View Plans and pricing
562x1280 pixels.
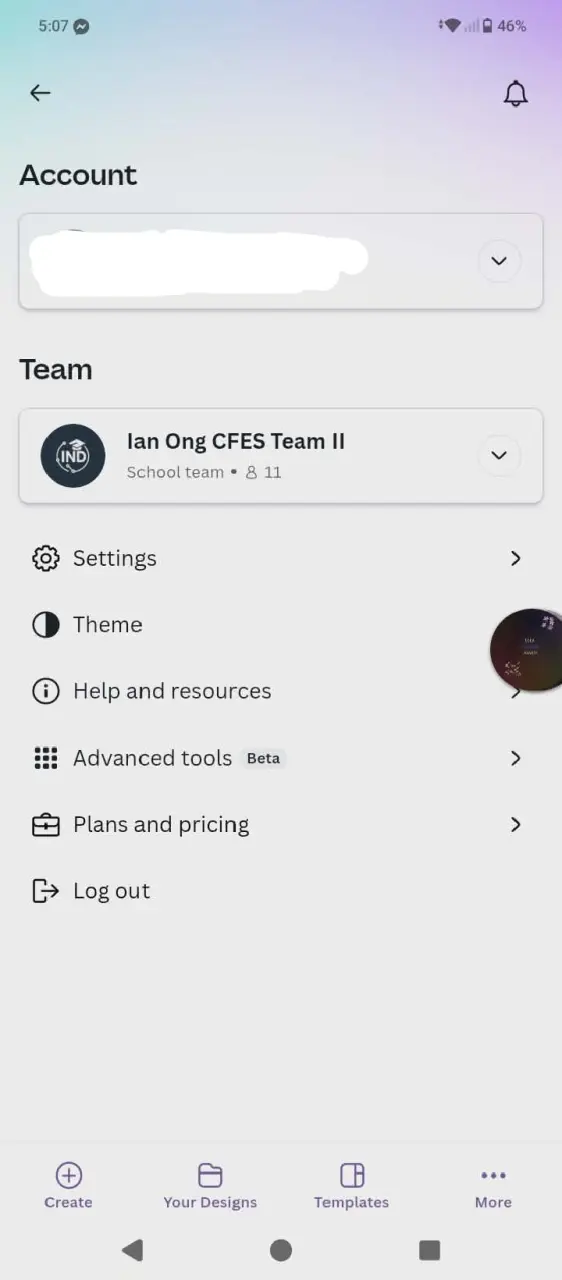coord(281,825)
